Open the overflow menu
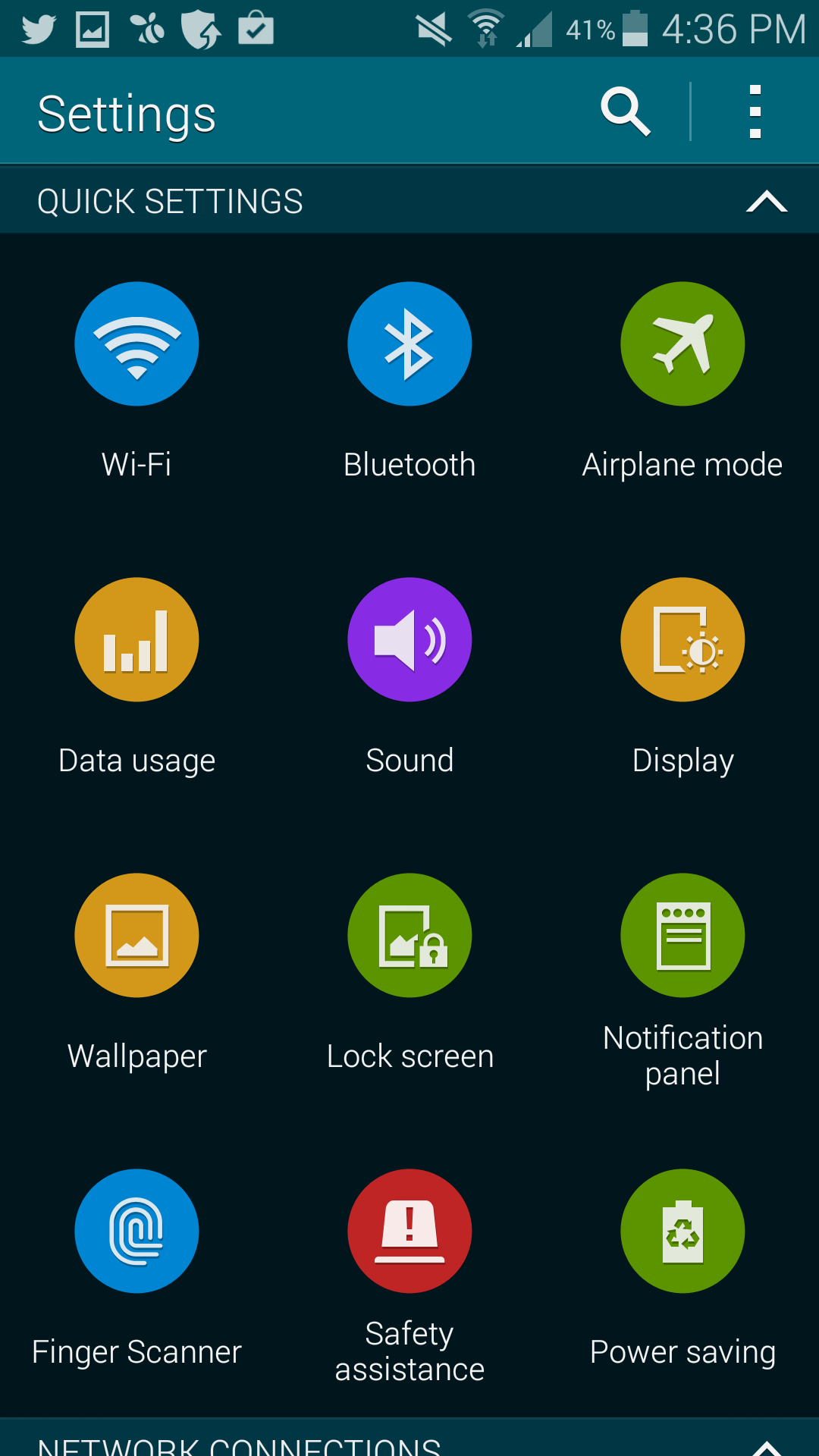This screenshot has height=1456, width=819. [x=755, y=112]
